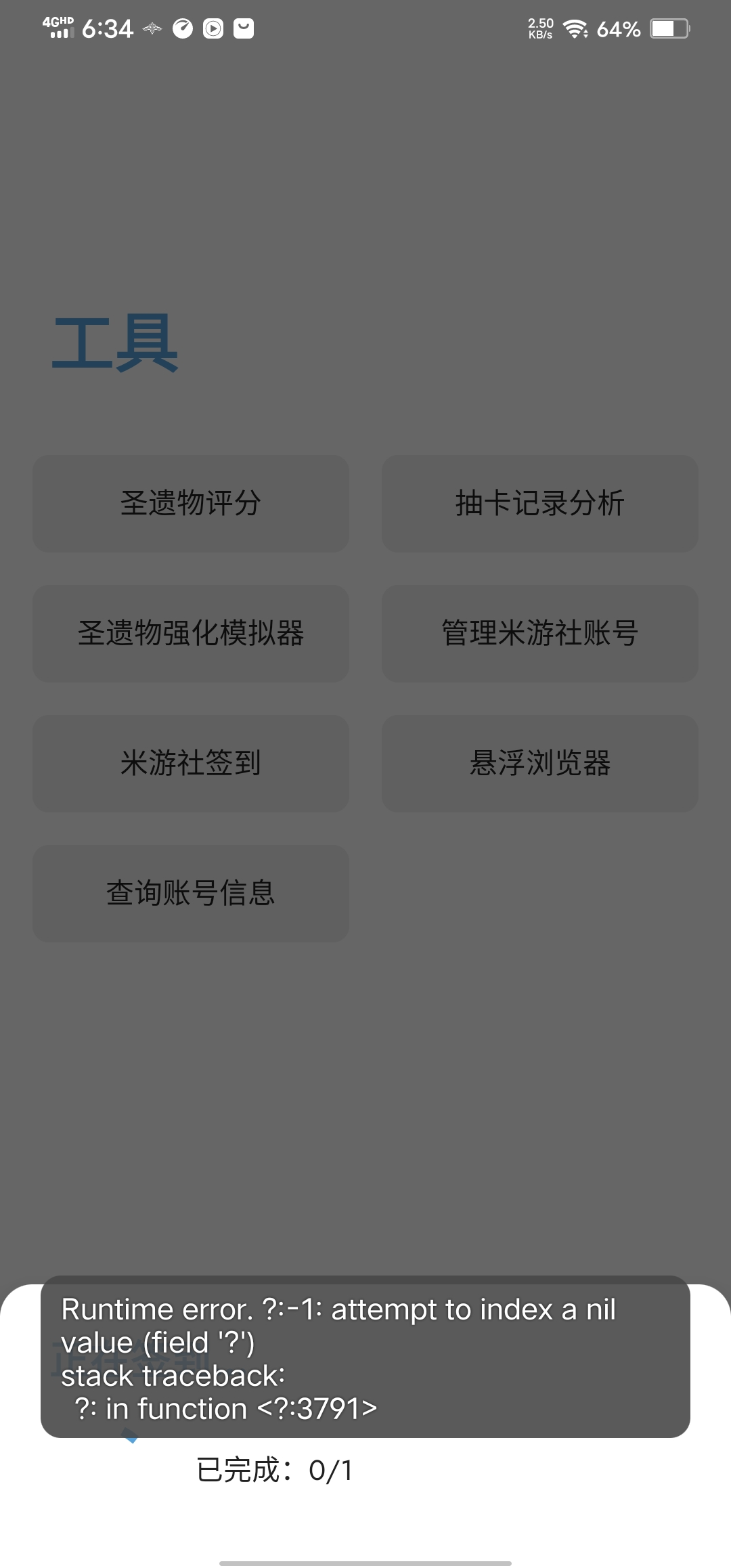This screenshot has width=731, height=1568.
Task: Open 查询账号信息 account lookup
Action: (x=190, y=894)
